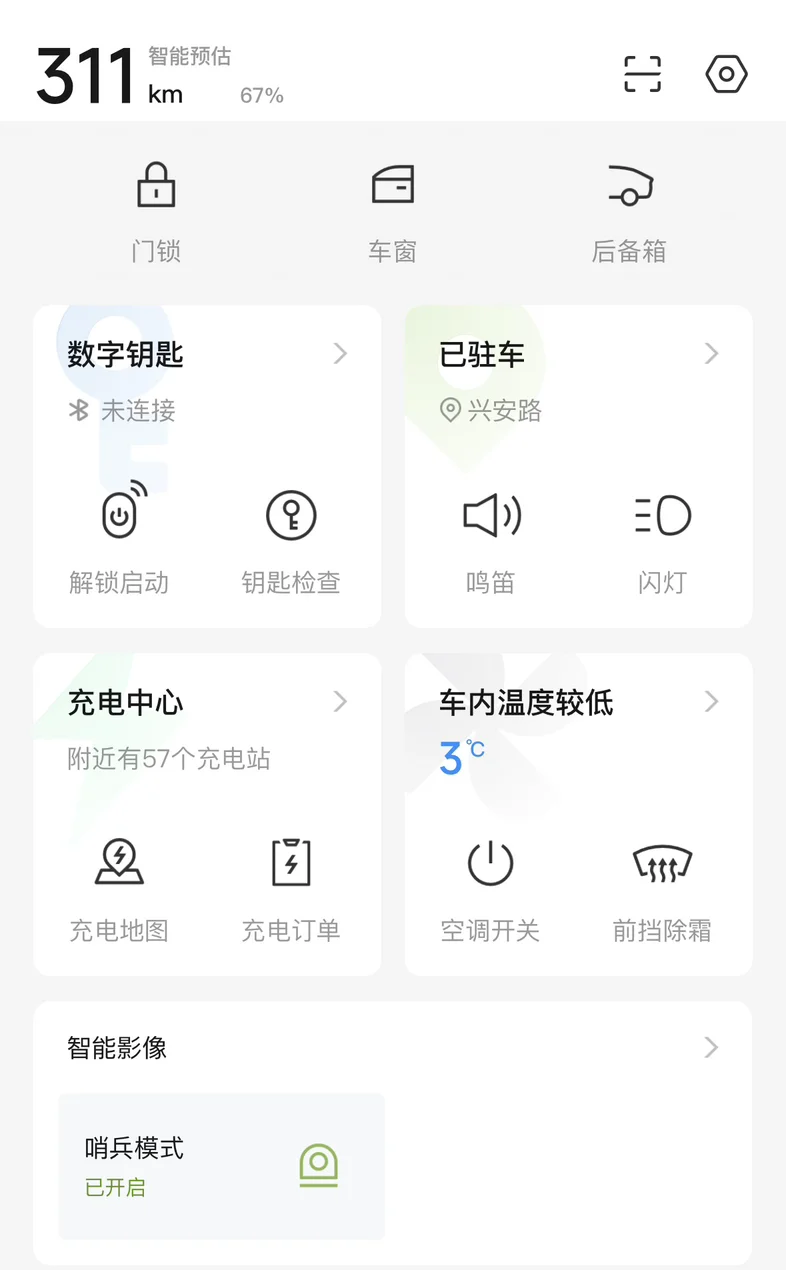The image size is (786, 1270).
Task: Honk the horn with 鸣笛
Action: pos(491,538)
